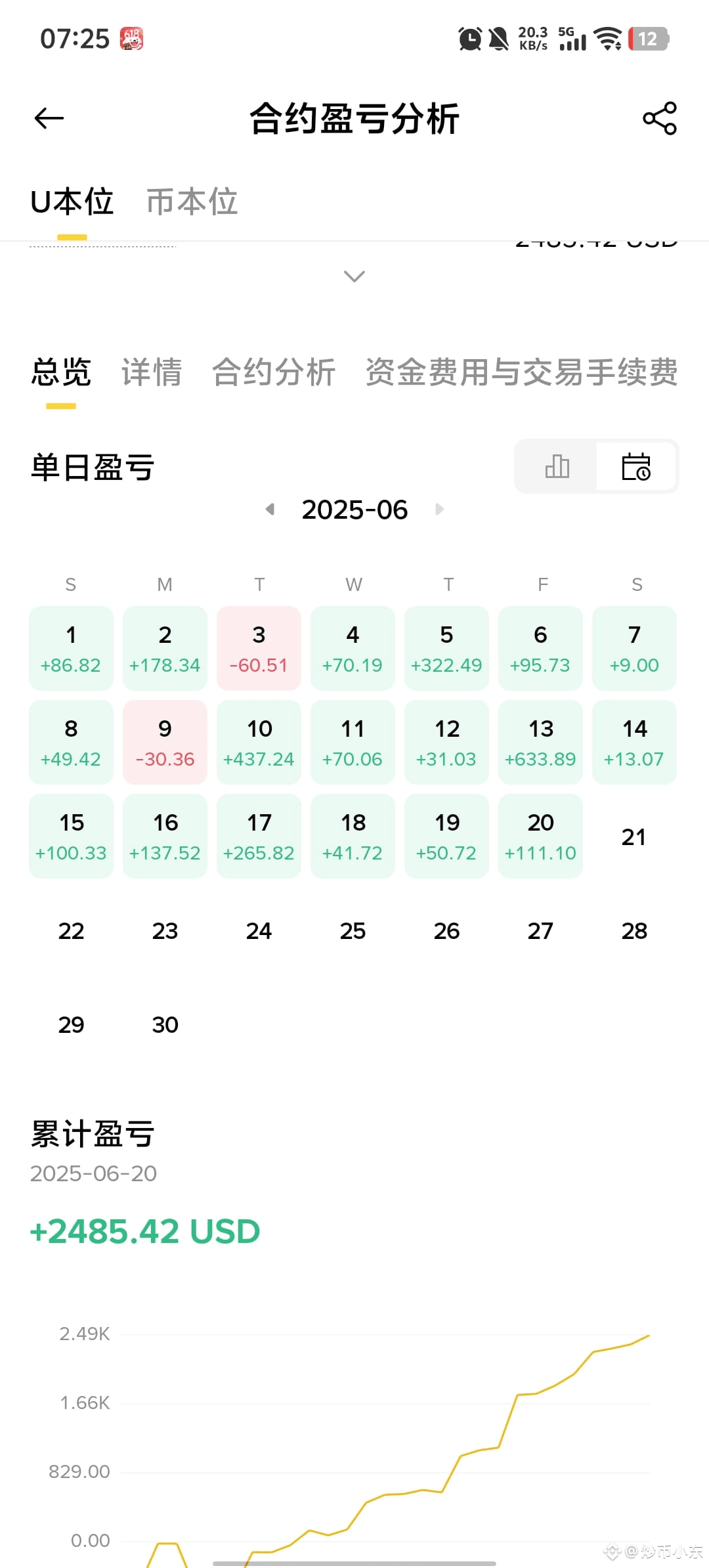Screen dimensions: 709x1568
Task: Select the 合约分析 tab
Action: click(274, 372)
